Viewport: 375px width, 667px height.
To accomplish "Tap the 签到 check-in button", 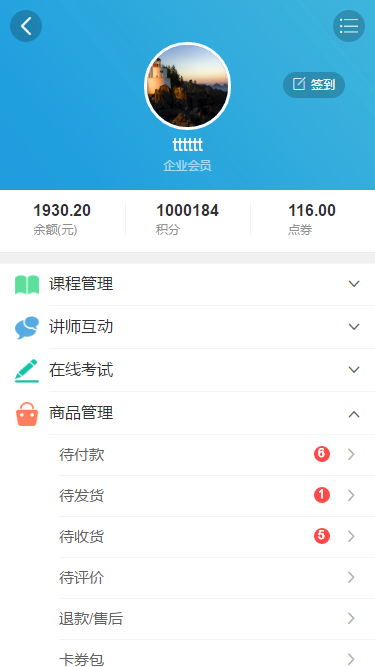I will point(314,85).
